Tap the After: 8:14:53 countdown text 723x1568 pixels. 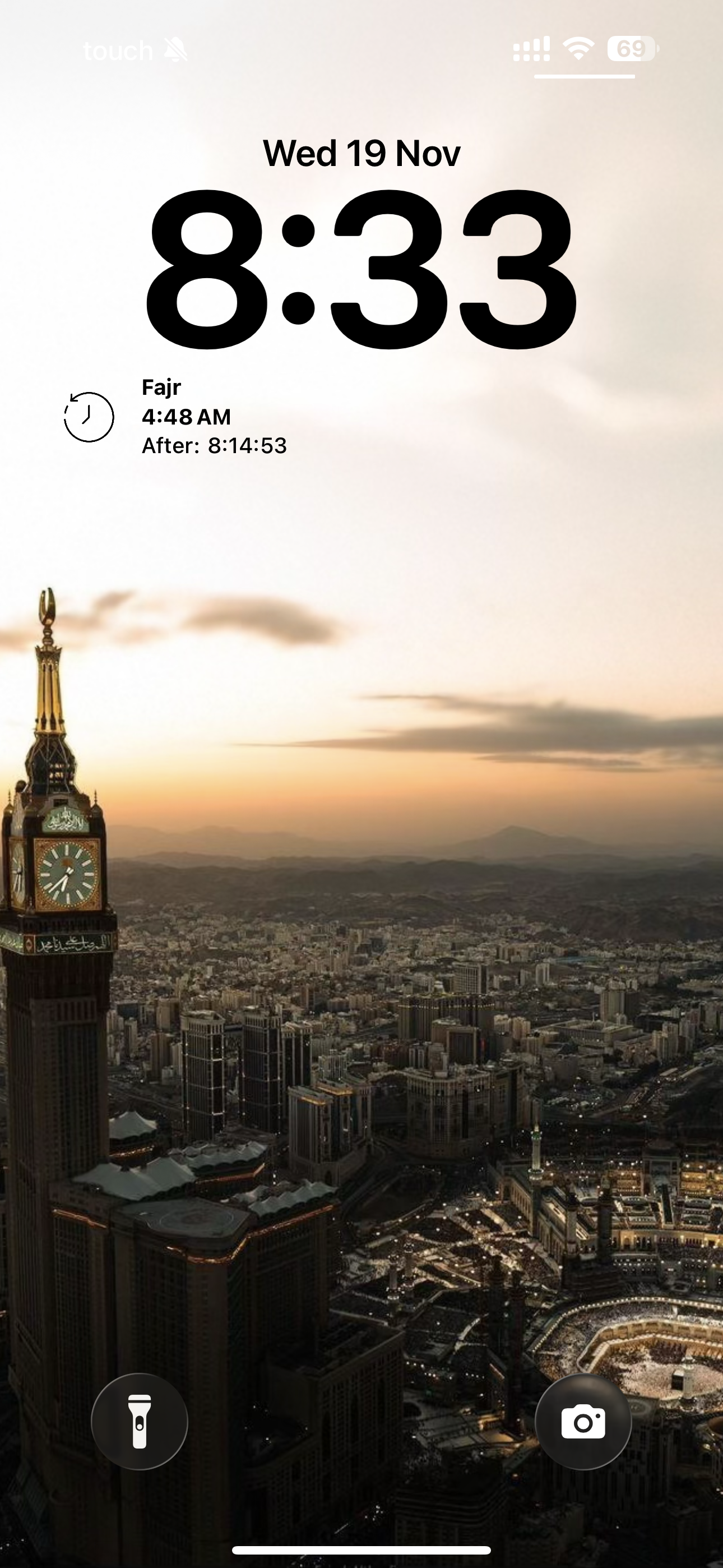point(214,446)
